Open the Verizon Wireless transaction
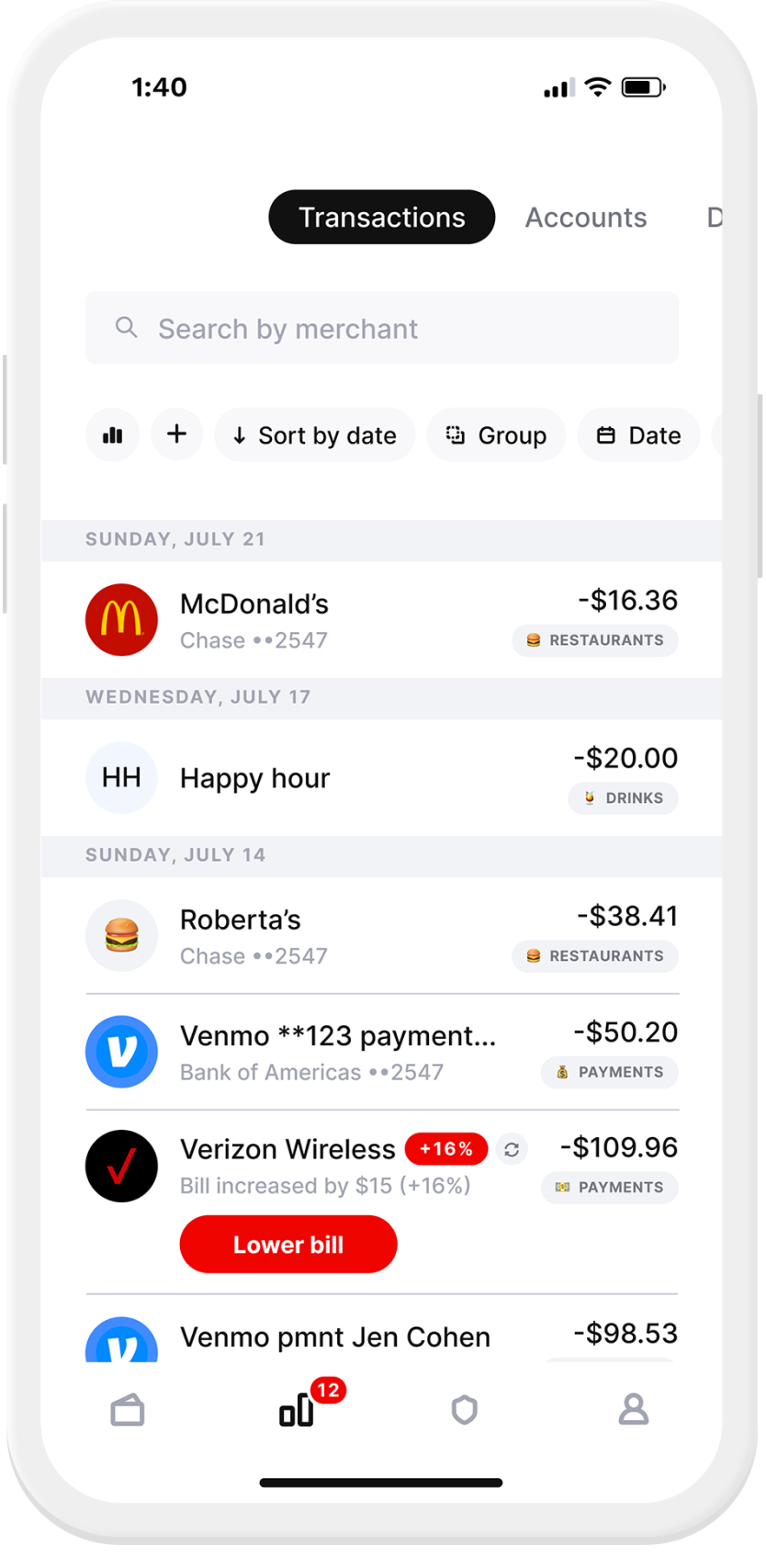Viewport: 766px width, 1568px height. [x=381, y=1167]
